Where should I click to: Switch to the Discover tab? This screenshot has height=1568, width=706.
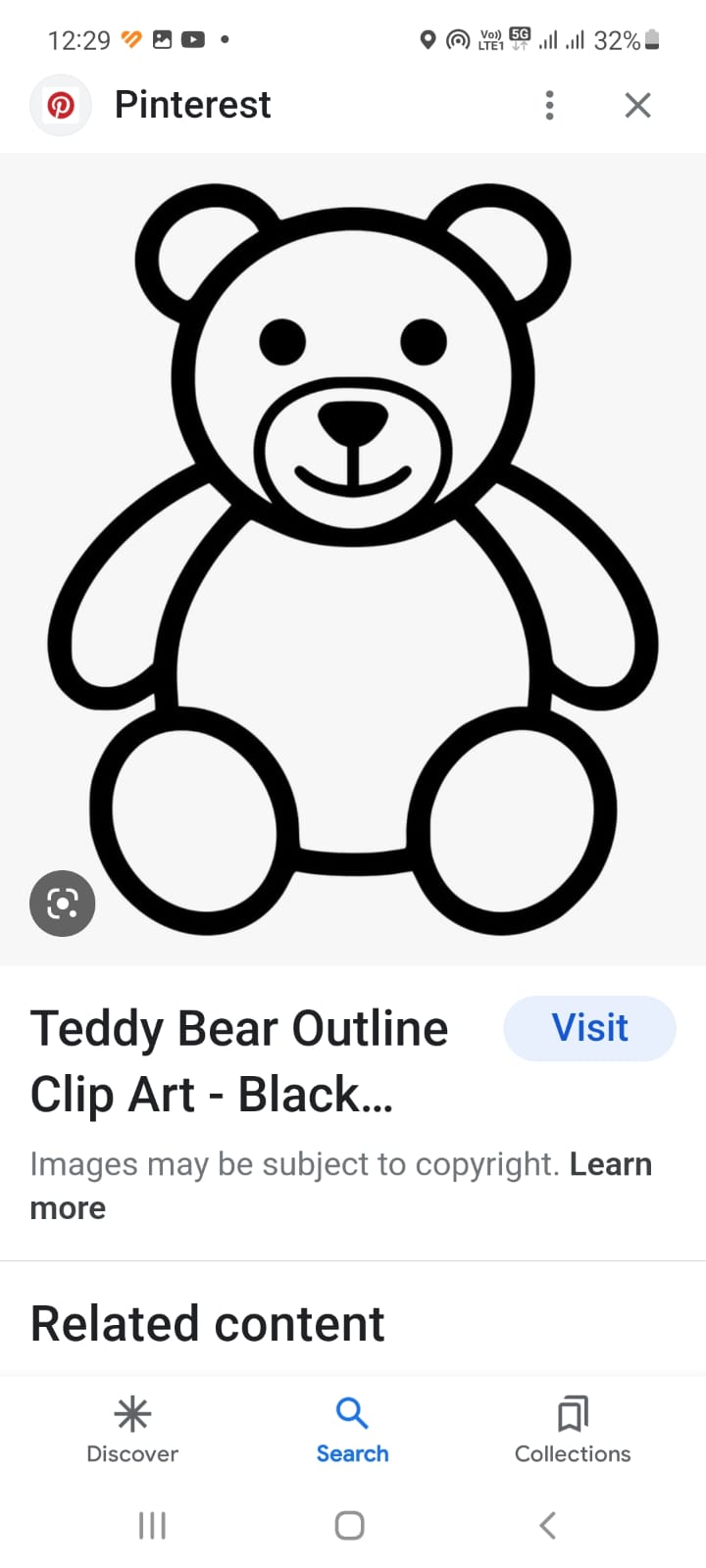pyautogui.click(x=132, y=1431)
